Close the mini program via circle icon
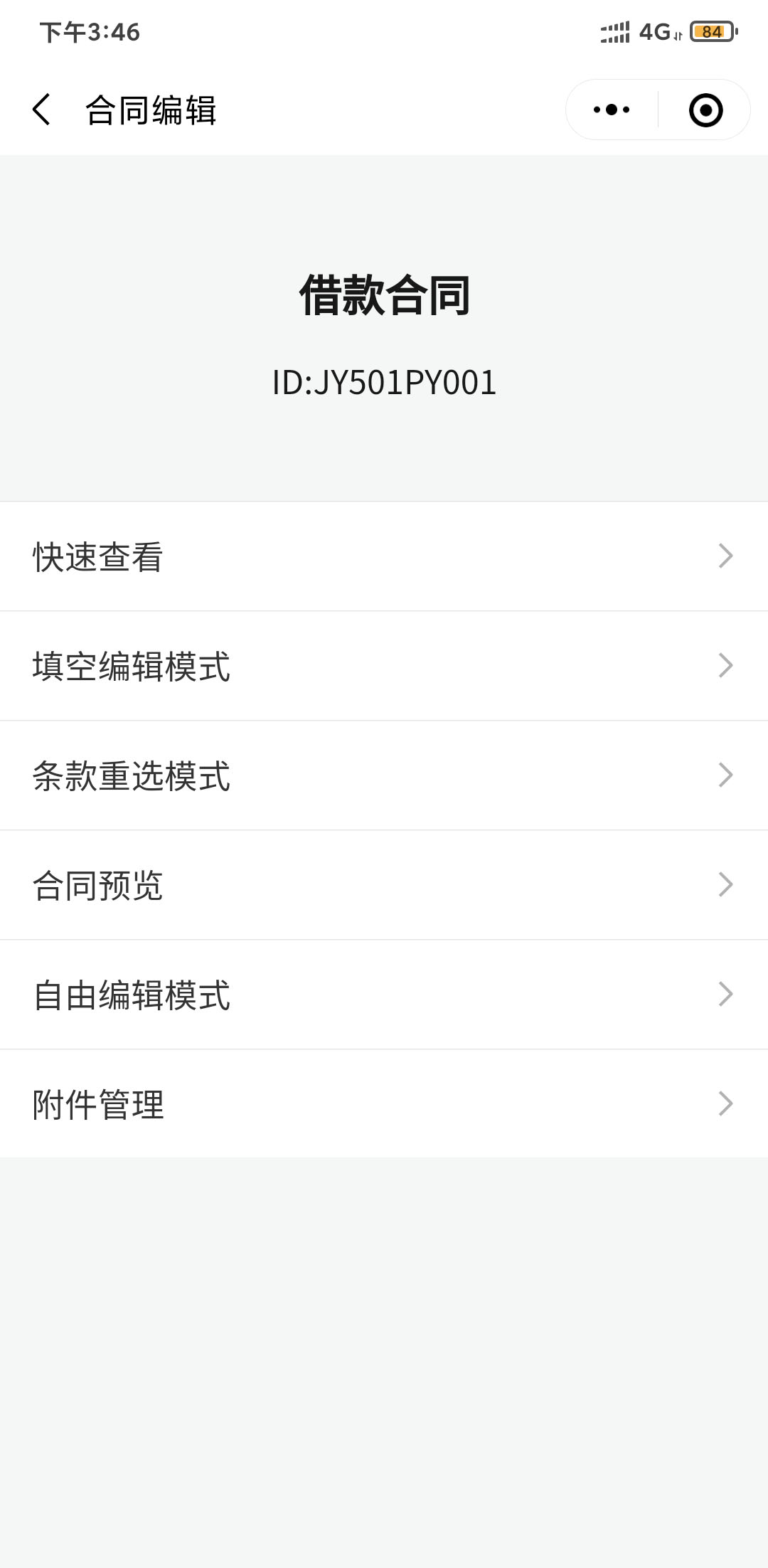 705,110
